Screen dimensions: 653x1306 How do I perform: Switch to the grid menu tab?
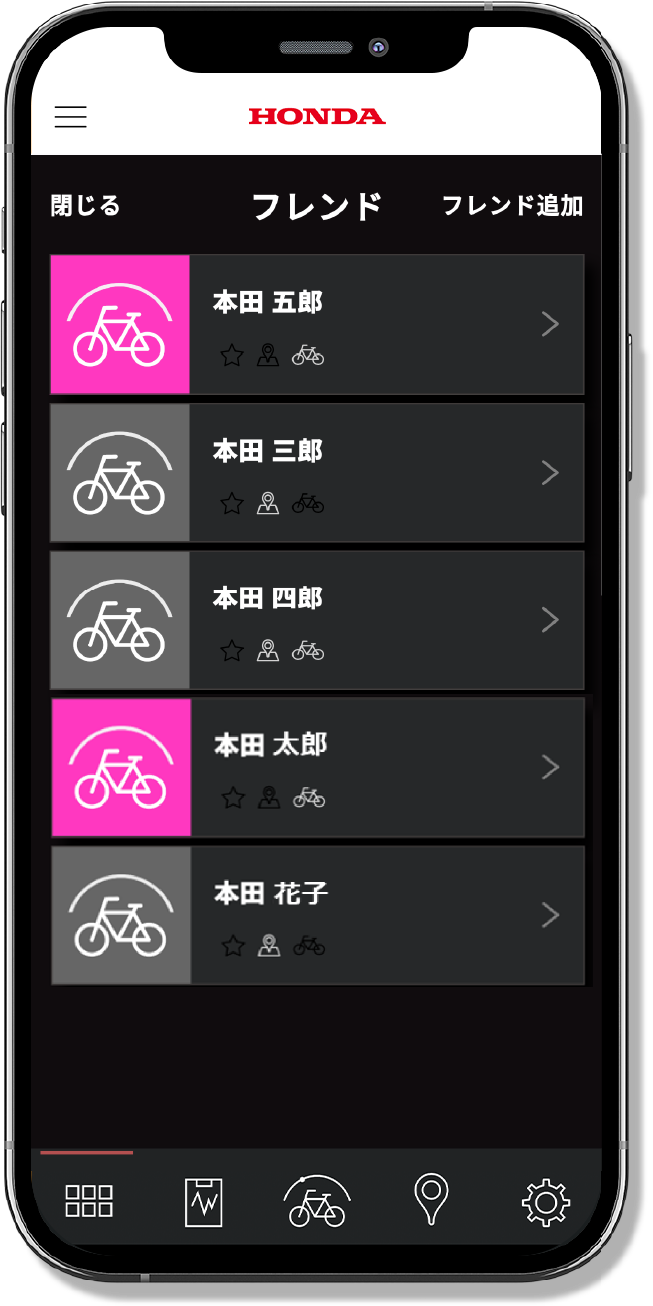89,1200
